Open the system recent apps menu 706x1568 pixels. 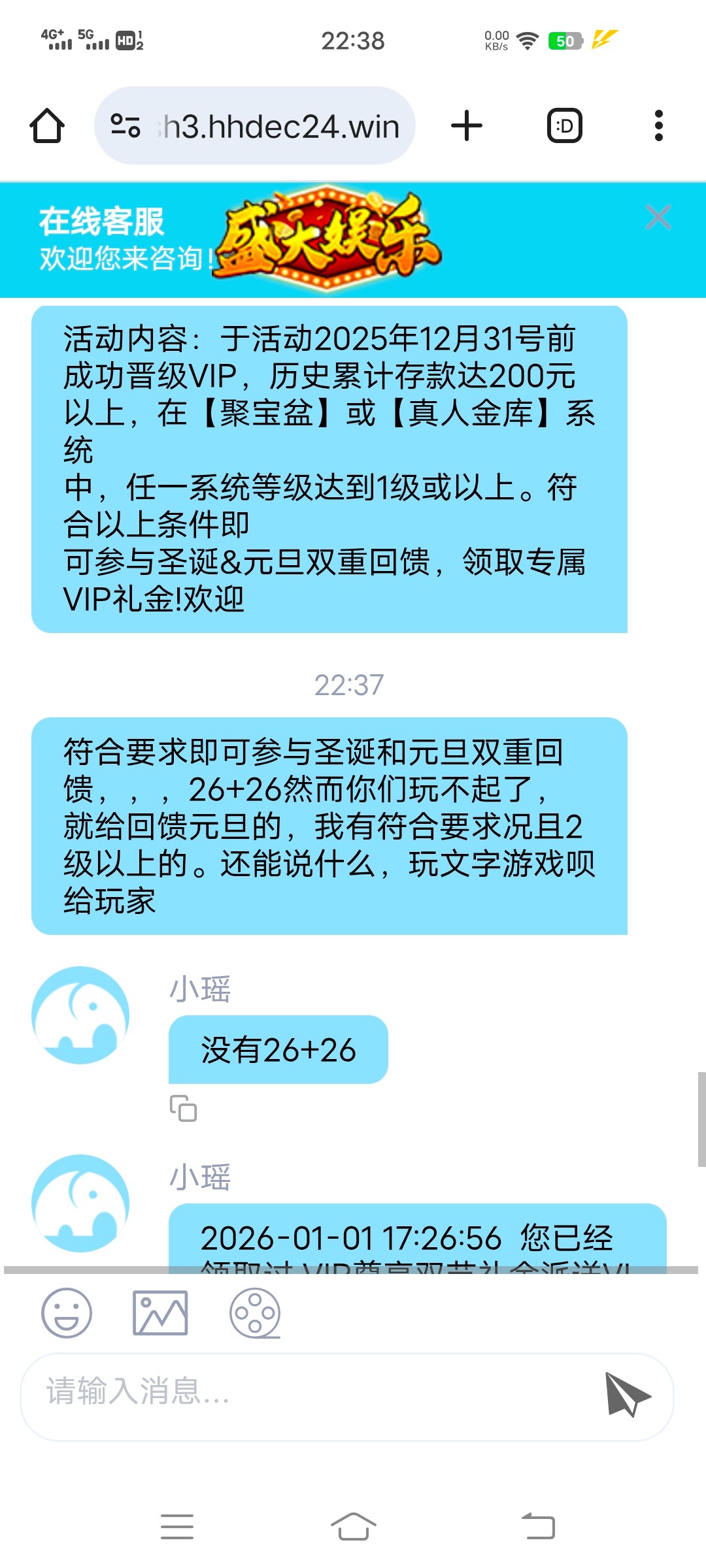[x=177, y=1527]
